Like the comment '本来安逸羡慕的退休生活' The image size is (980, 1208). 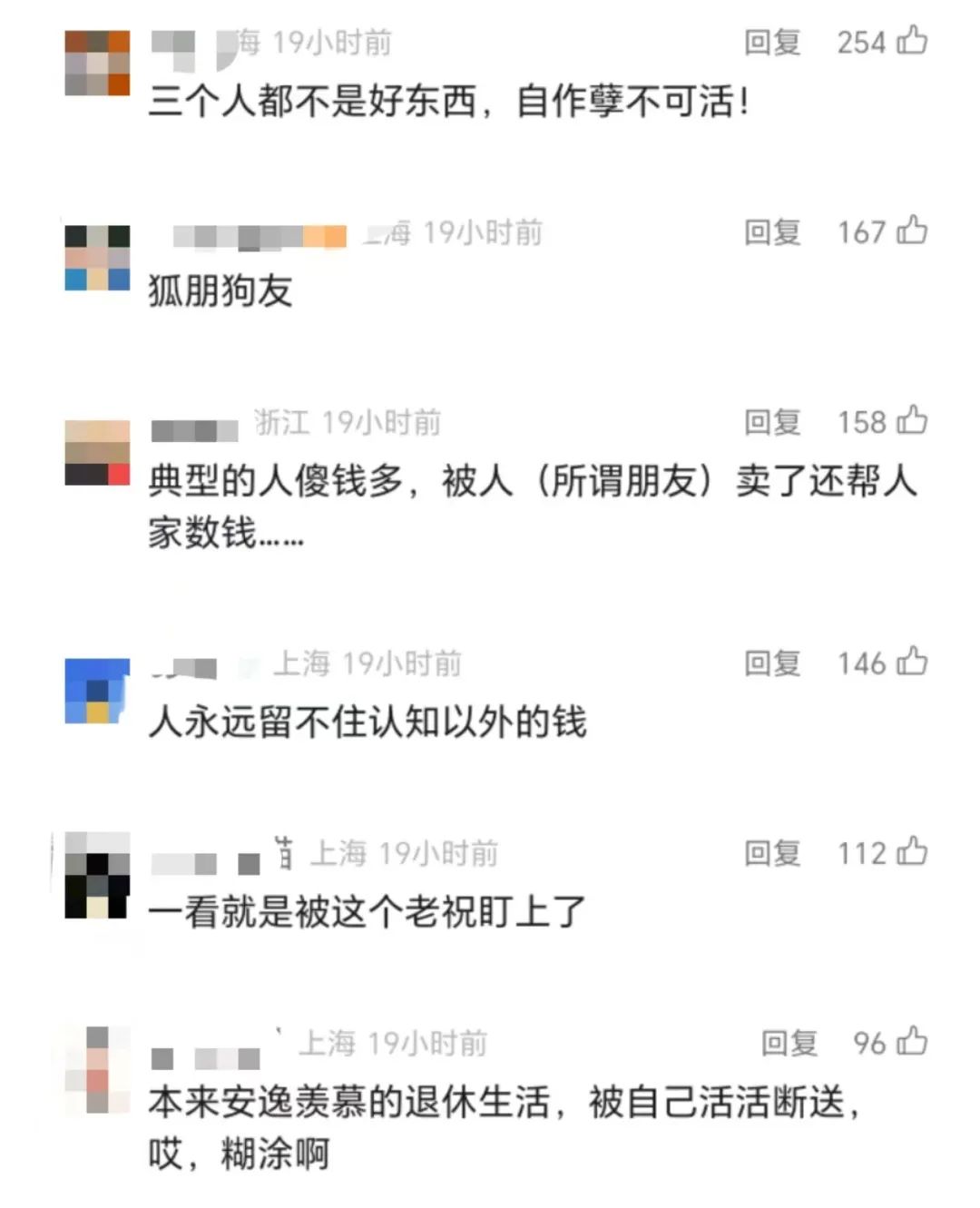pos(912,1042)
